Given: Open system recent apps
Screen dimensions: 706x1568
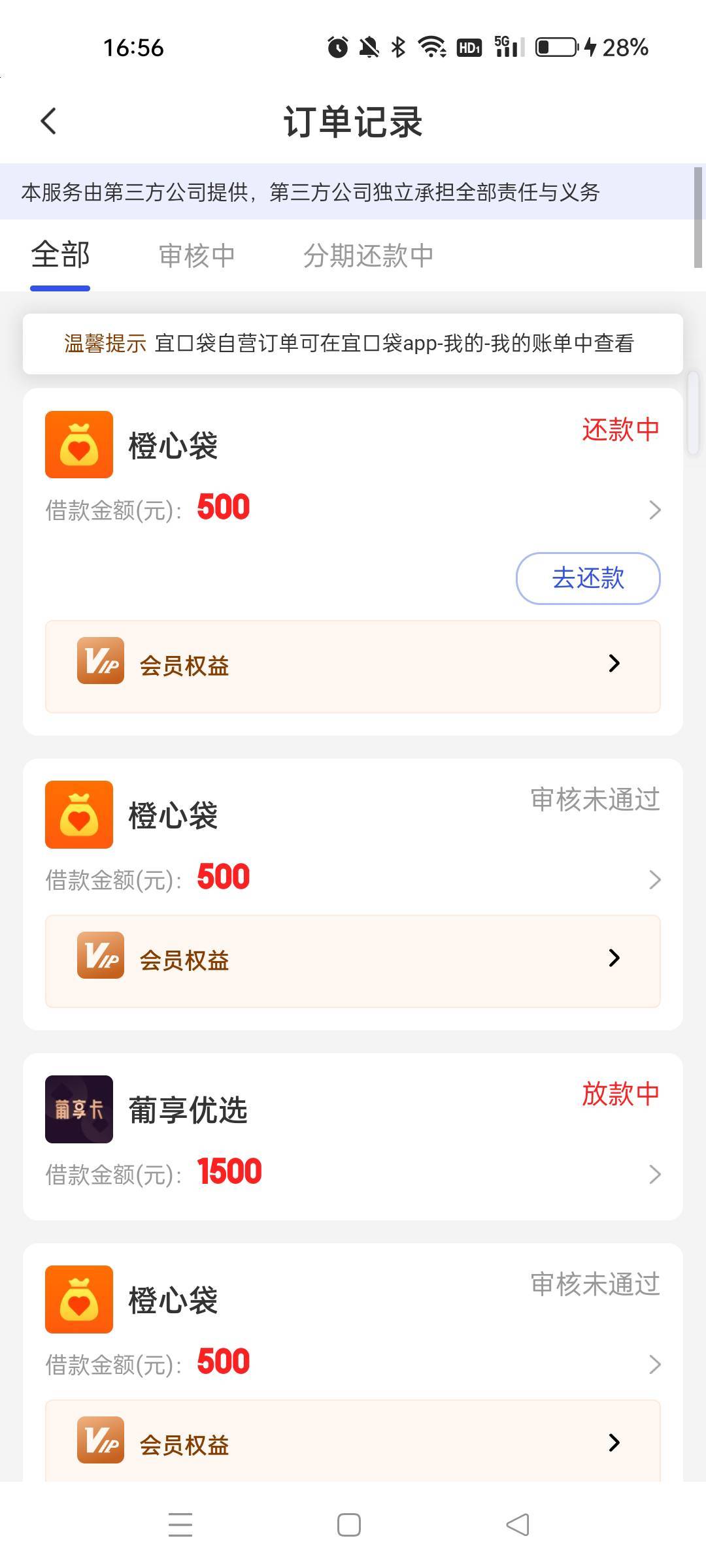Looking at the screenshot, I should 180,1525.
